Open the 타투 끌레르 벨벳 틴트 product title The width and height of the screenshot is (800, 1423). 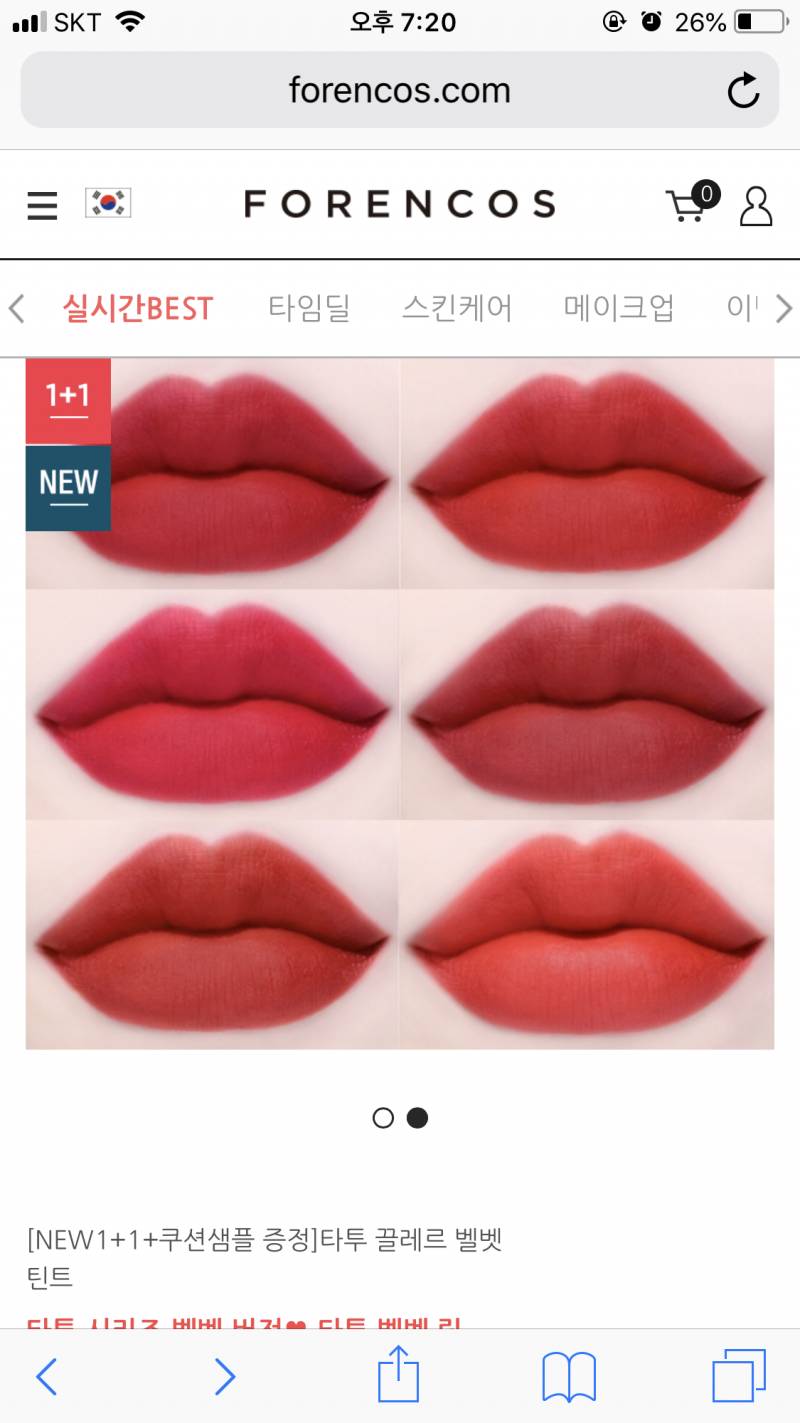[x=265, y=1258]
